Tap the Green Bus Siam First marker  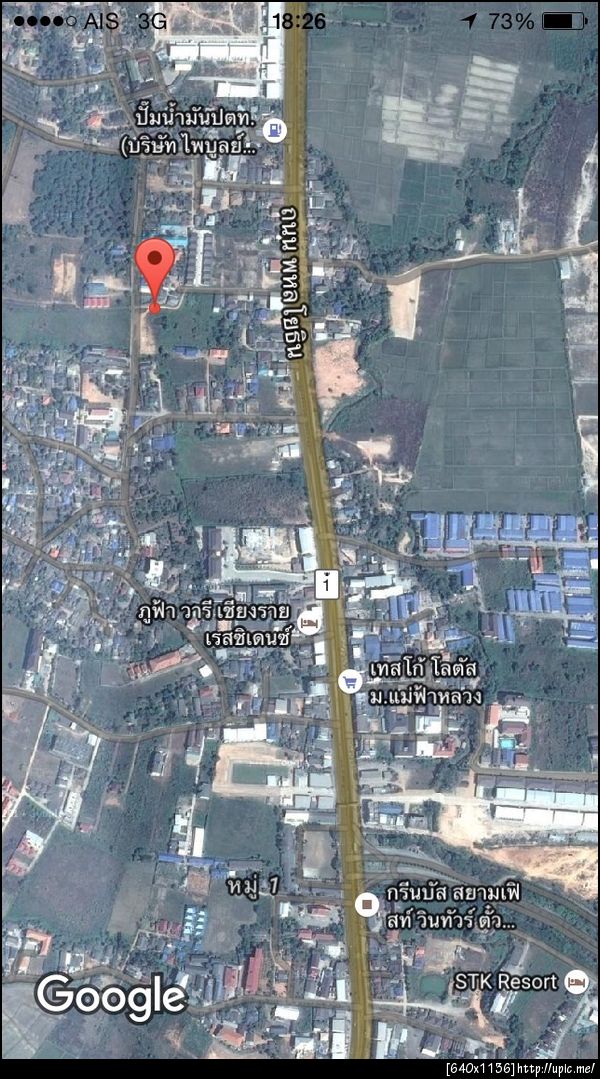(x=367, y=905)
